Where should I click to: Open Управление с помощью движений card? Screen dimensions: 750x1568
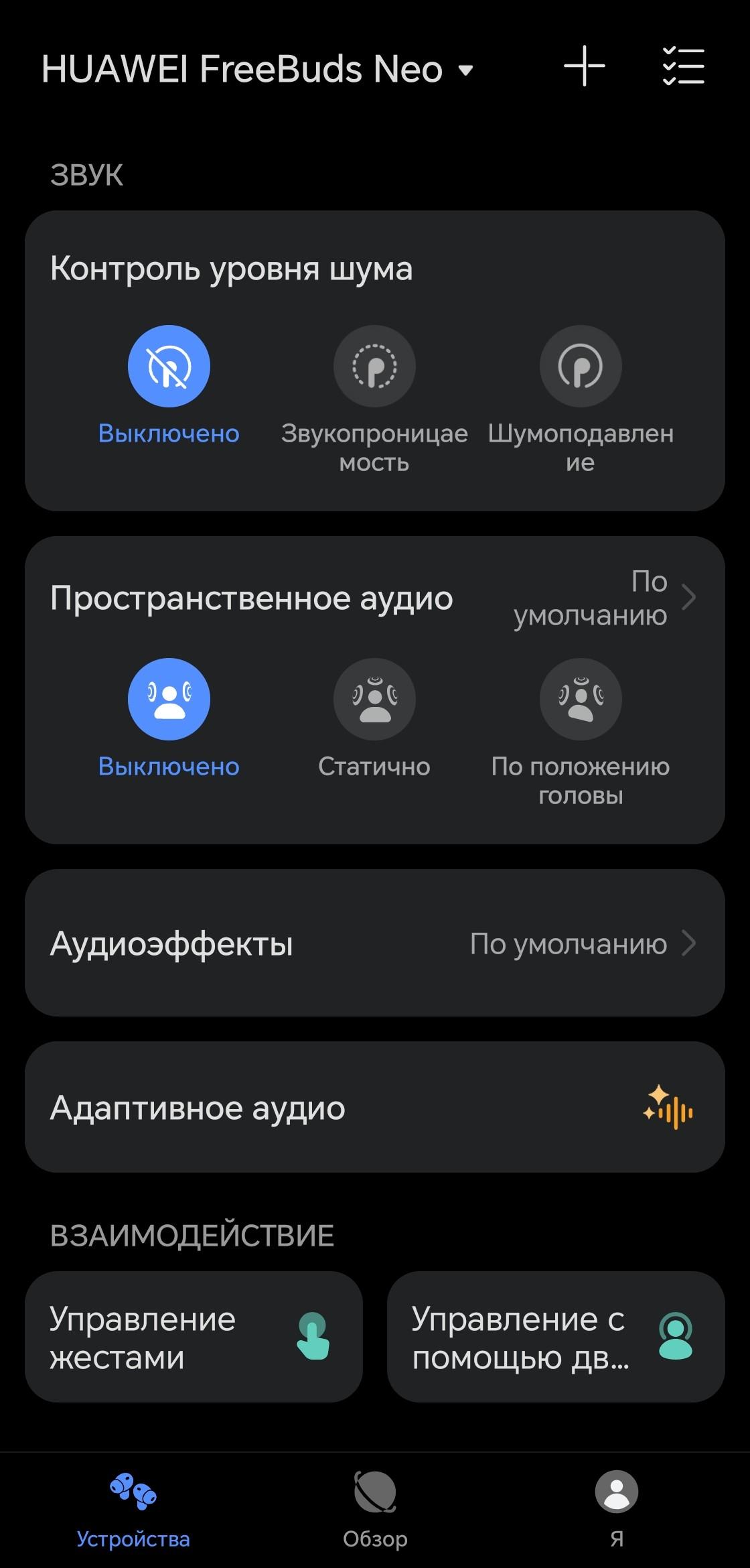pos(556,1337)
